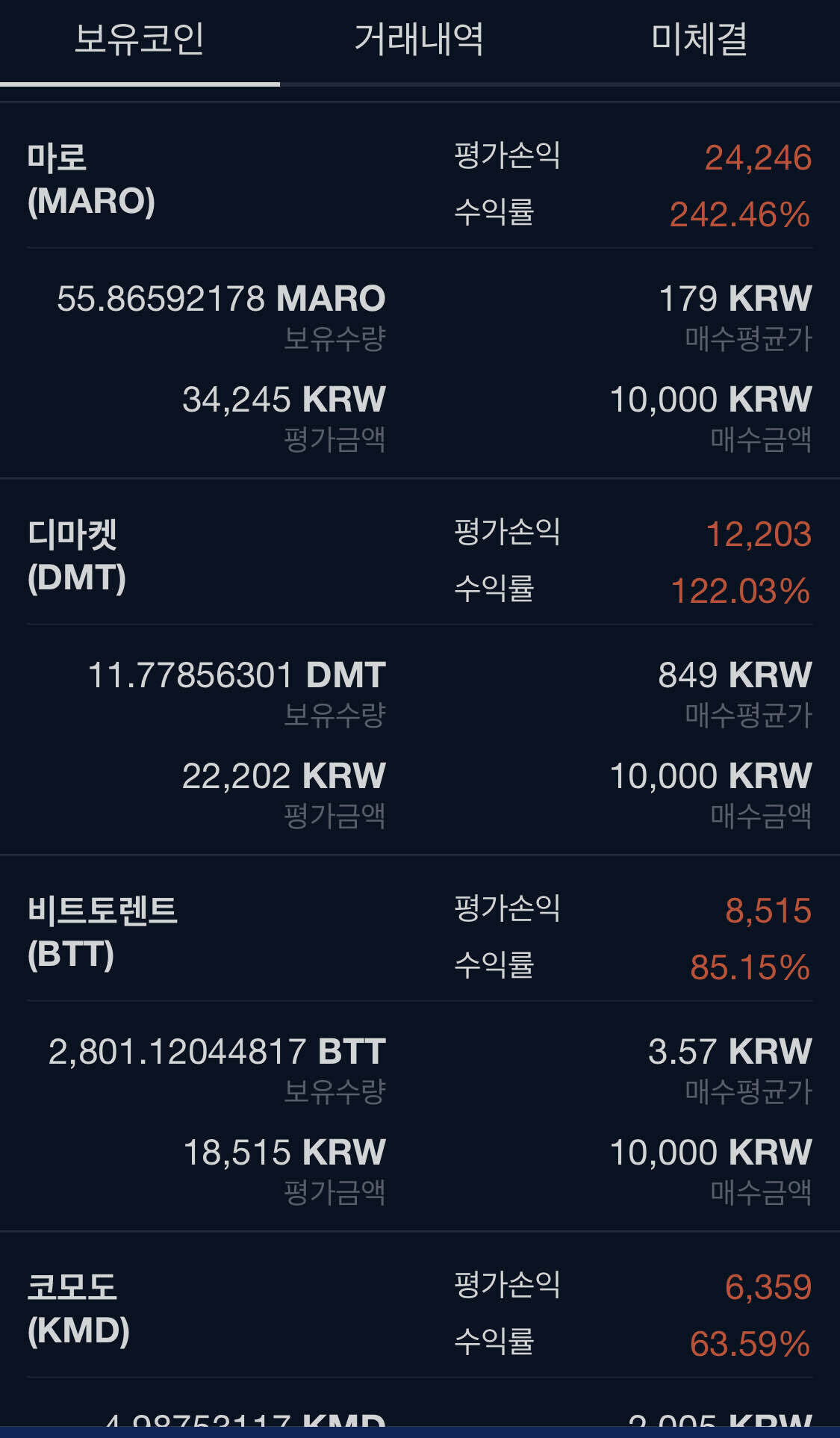Switch to the 보유코인 tab

140,40
